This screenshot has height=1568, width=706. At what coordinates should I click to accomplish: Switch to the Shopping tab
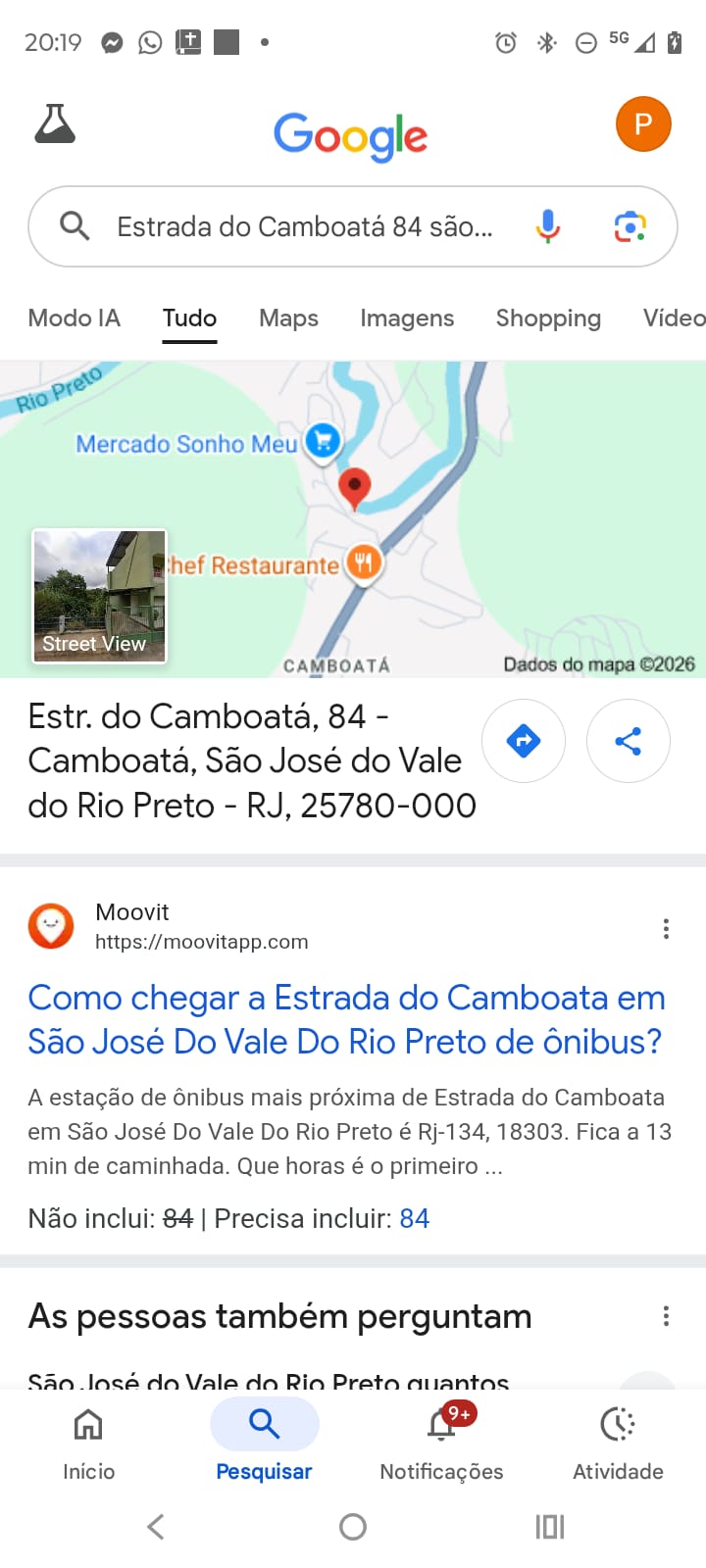tap(548, 318)
